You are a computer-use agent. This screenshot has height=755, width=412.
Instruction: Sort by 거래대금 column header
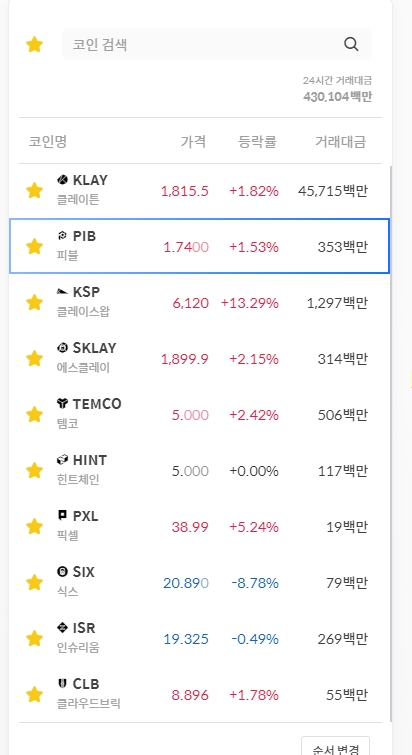click(341, 142)
